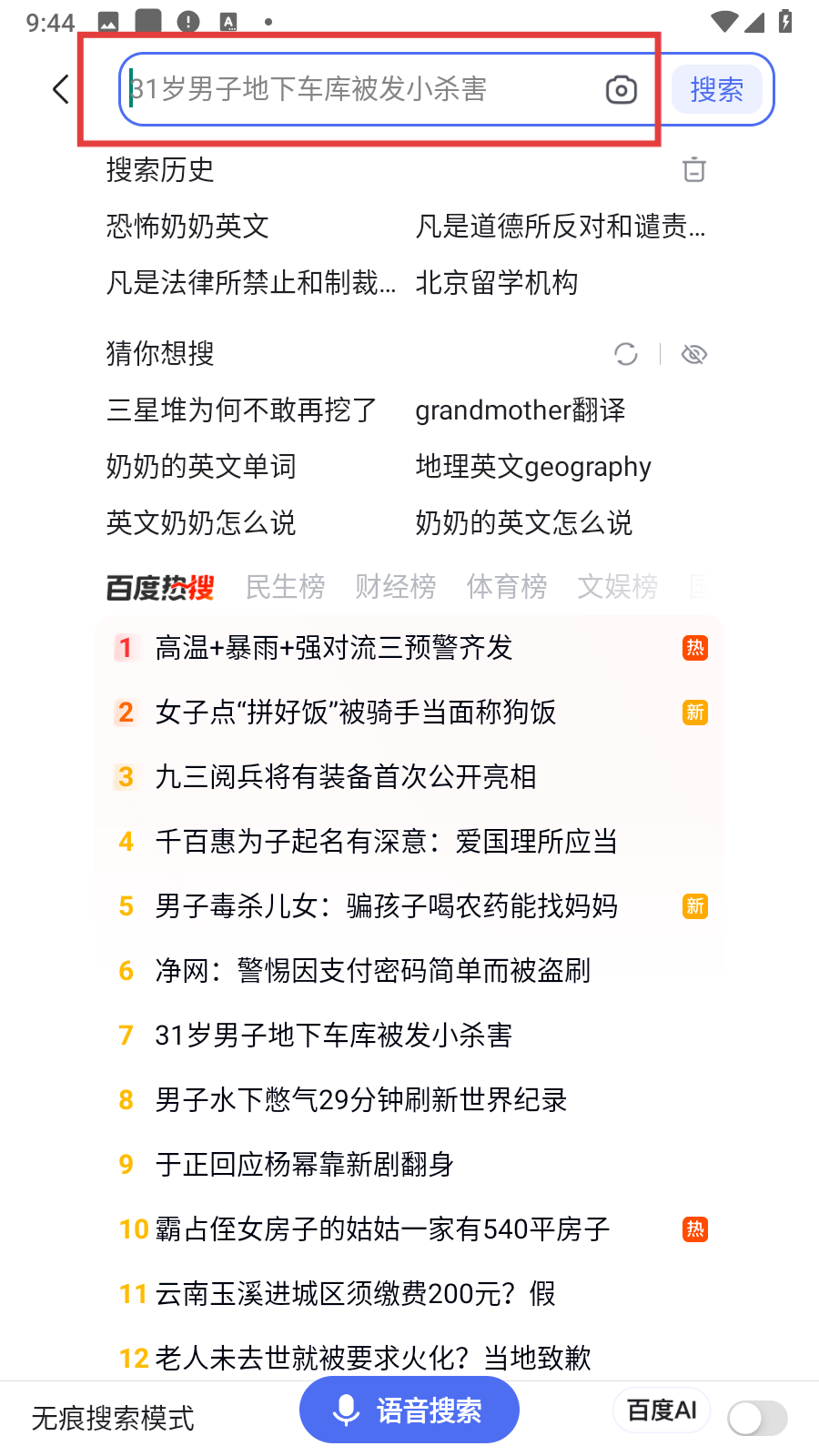Go back using the arrow
The width and height of the screenshot is (819, 1456).
pyautogui.click(x=61, y=89)
